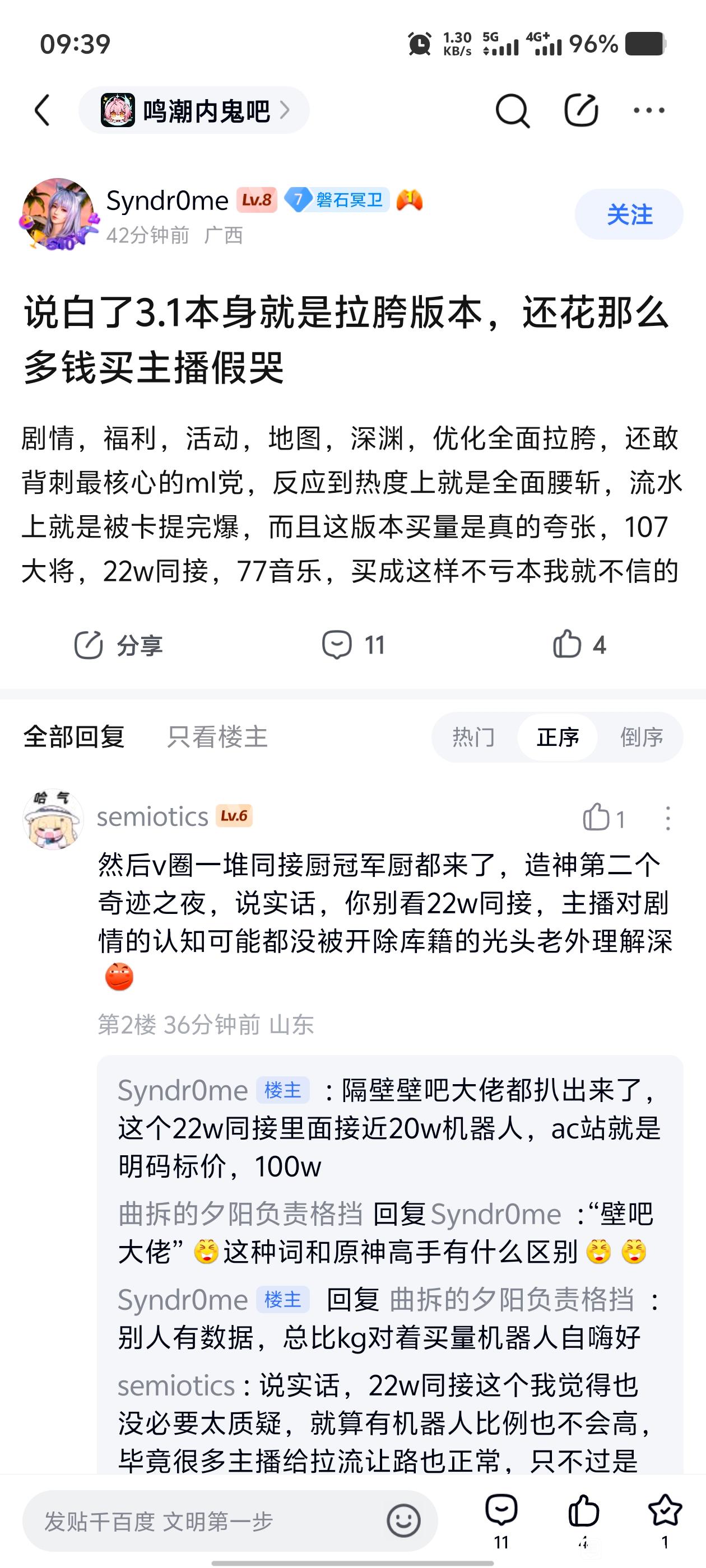Sort replies by 热门
This screenshot has width=706, height=1568.
[473, 737]
